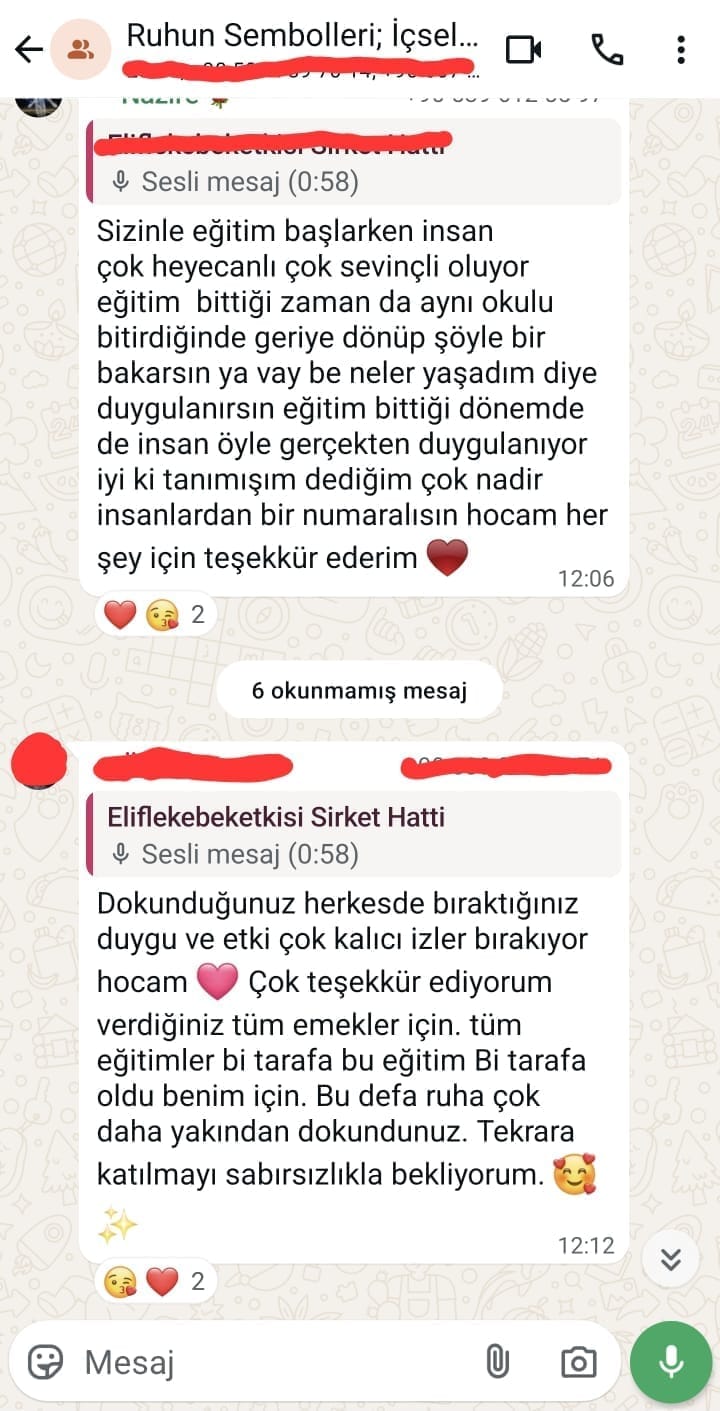Go back to the chat list
This screenshot has height=1411, width=720.
[28, 49]
